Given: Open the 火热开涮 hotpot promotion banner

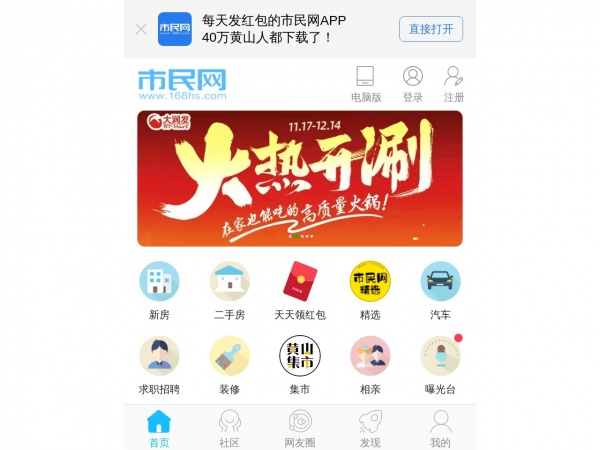Looking at the screenshot, I should pos(300,178).
